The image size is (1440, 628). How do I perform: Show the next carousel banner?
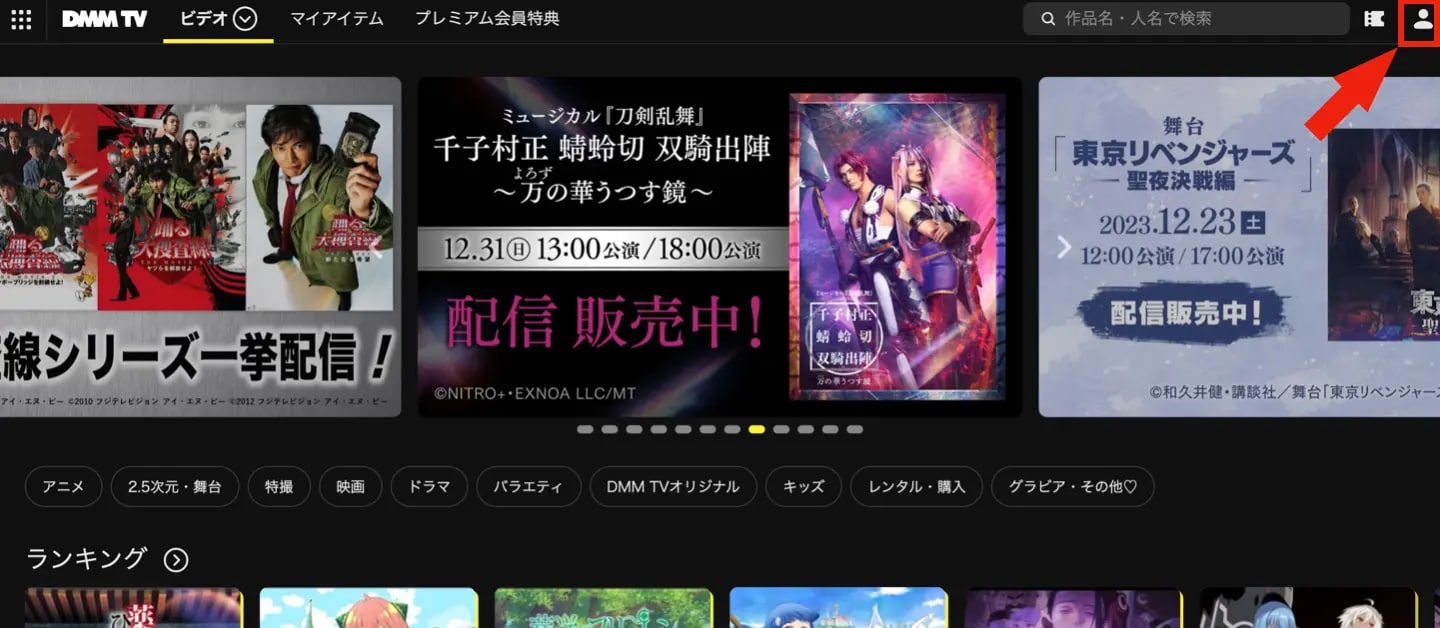coord(1064,247)
